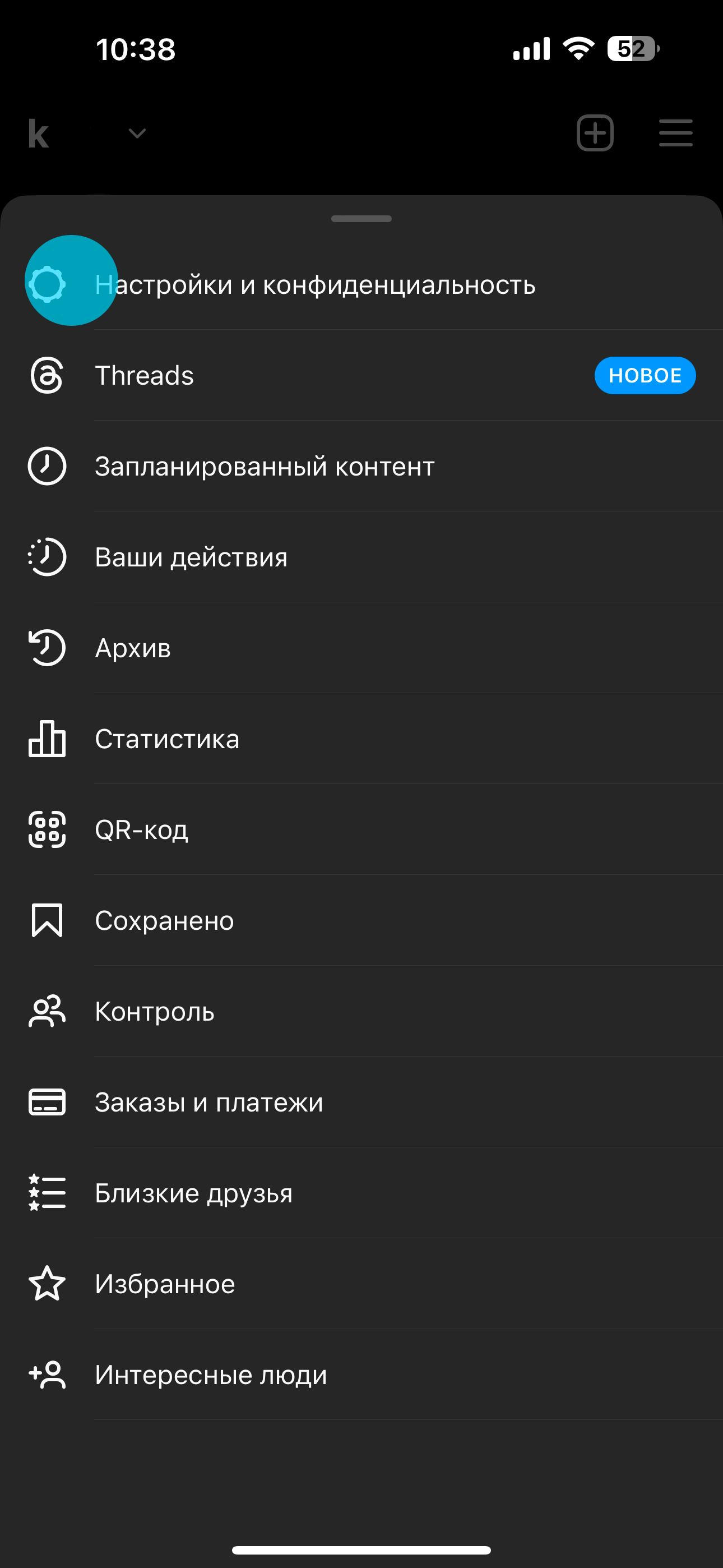Open Ваши действия
This screenshot has width=723, height=1568.
191,557
